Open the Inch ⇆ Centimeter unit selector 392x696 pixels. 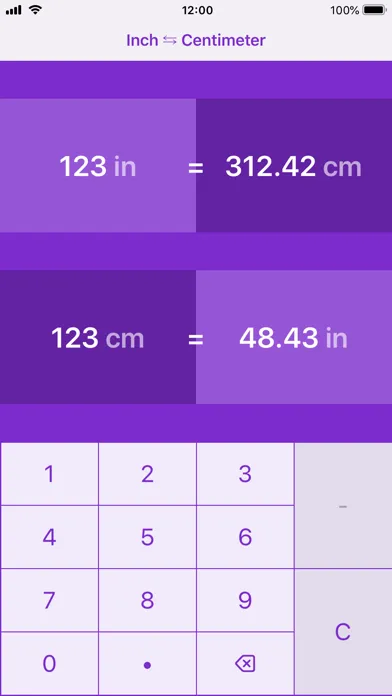click(x=196, y=40)
